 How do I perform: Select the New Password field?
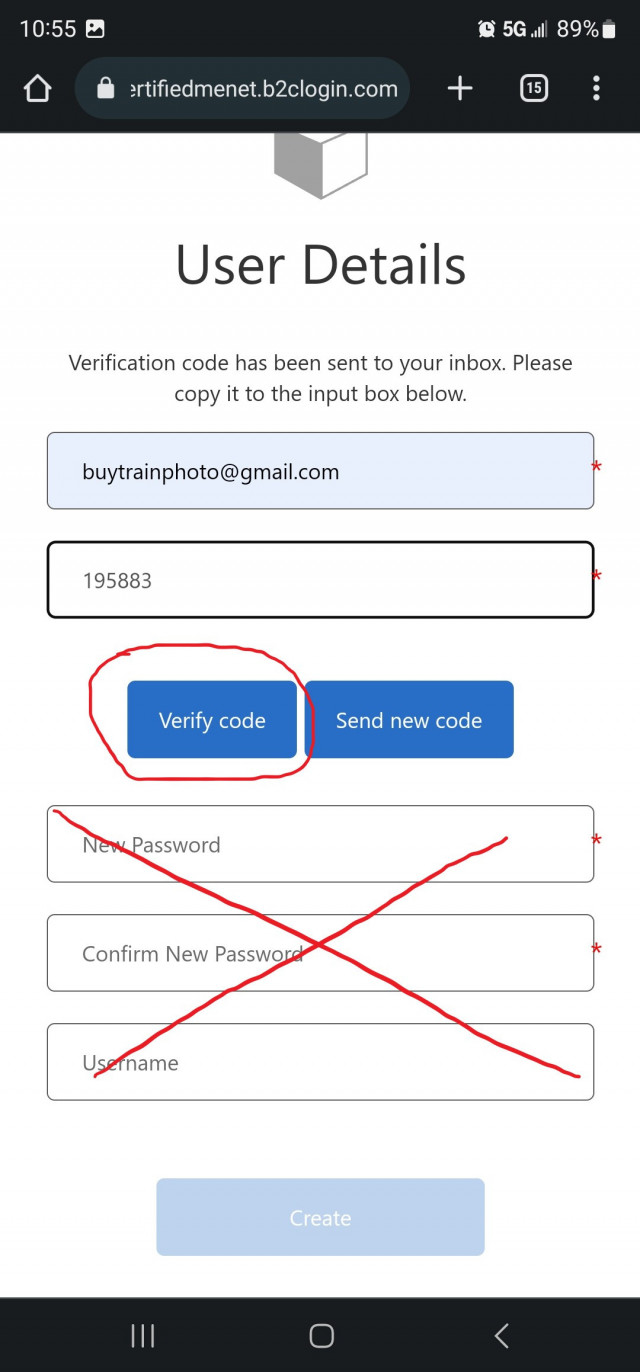pos(320,844)
